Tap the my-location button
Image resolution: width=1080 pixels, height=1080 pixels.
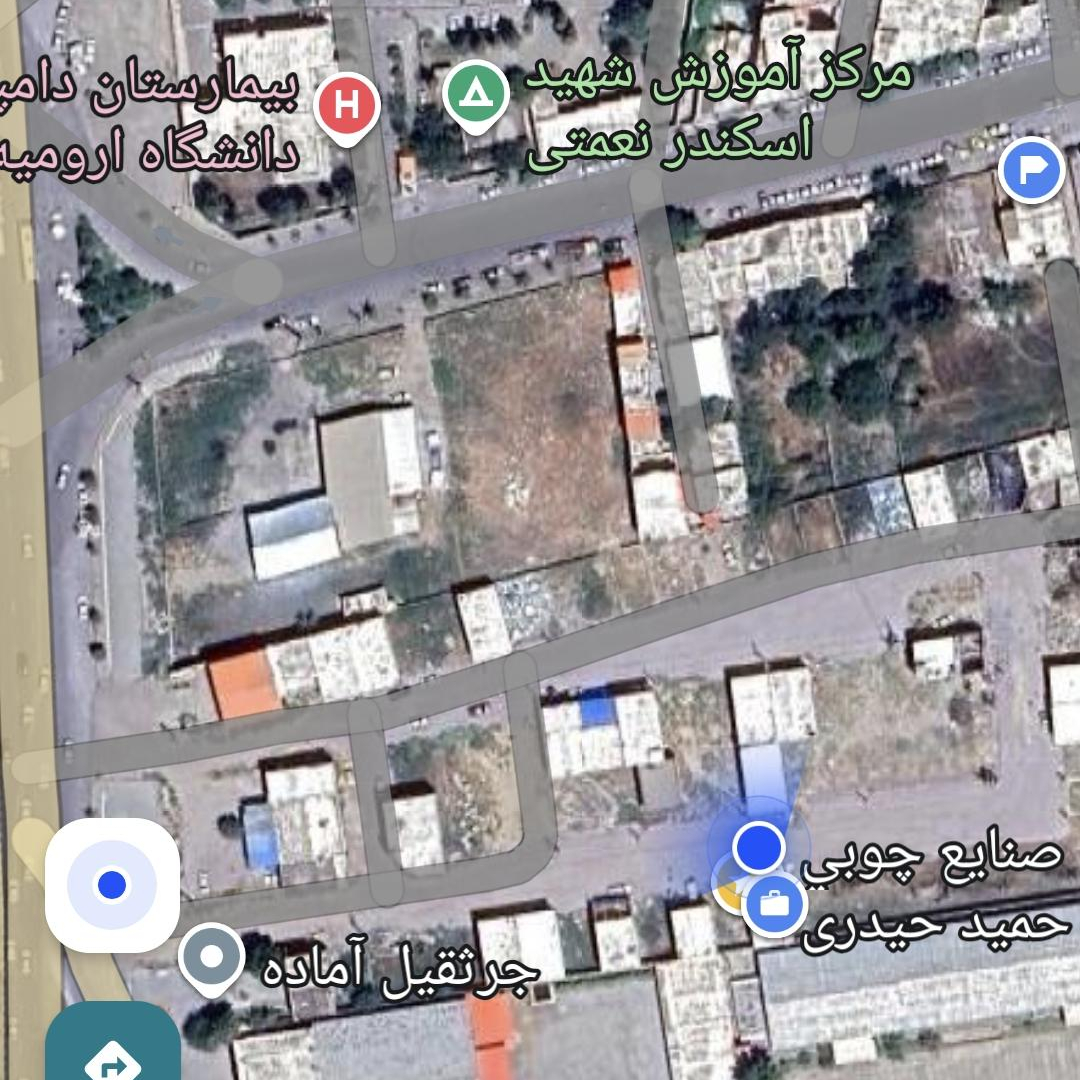[112, 885]
